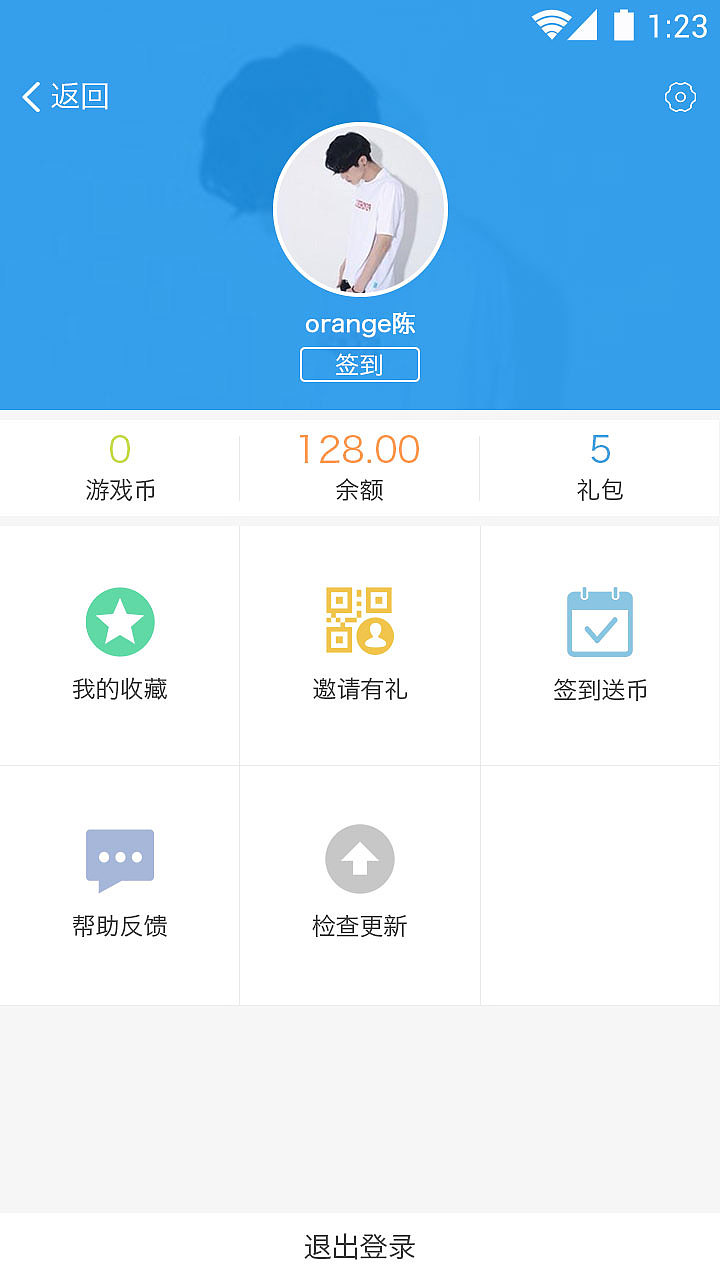720x1280 pixels.
Task: Tap 检查更新 update arrow icon
Action: point(360,858)
